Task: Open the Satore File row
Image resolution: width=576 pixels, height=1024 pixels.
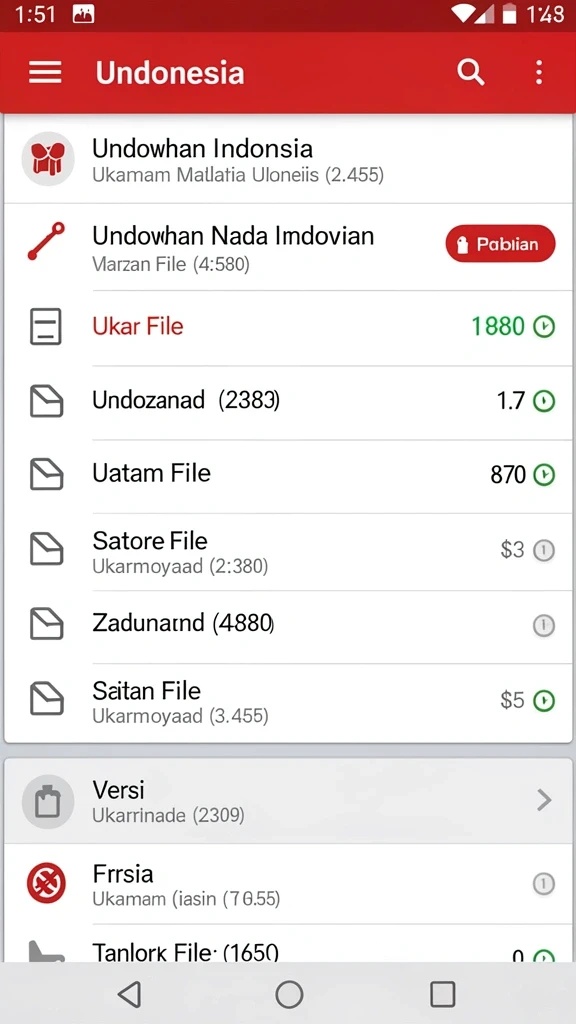Action: click(288, 551)
